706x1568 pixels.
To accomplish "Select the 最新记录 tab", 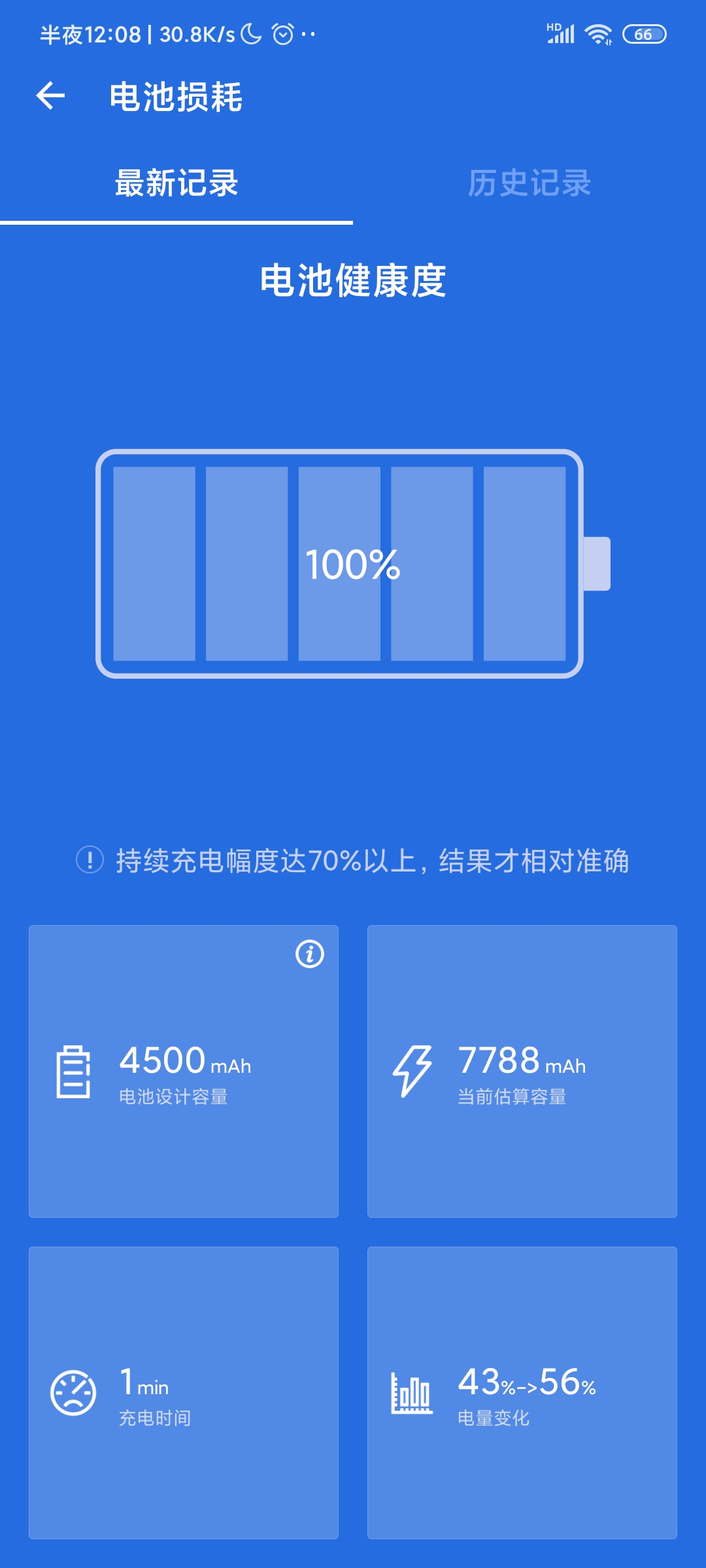I will 176,183.
